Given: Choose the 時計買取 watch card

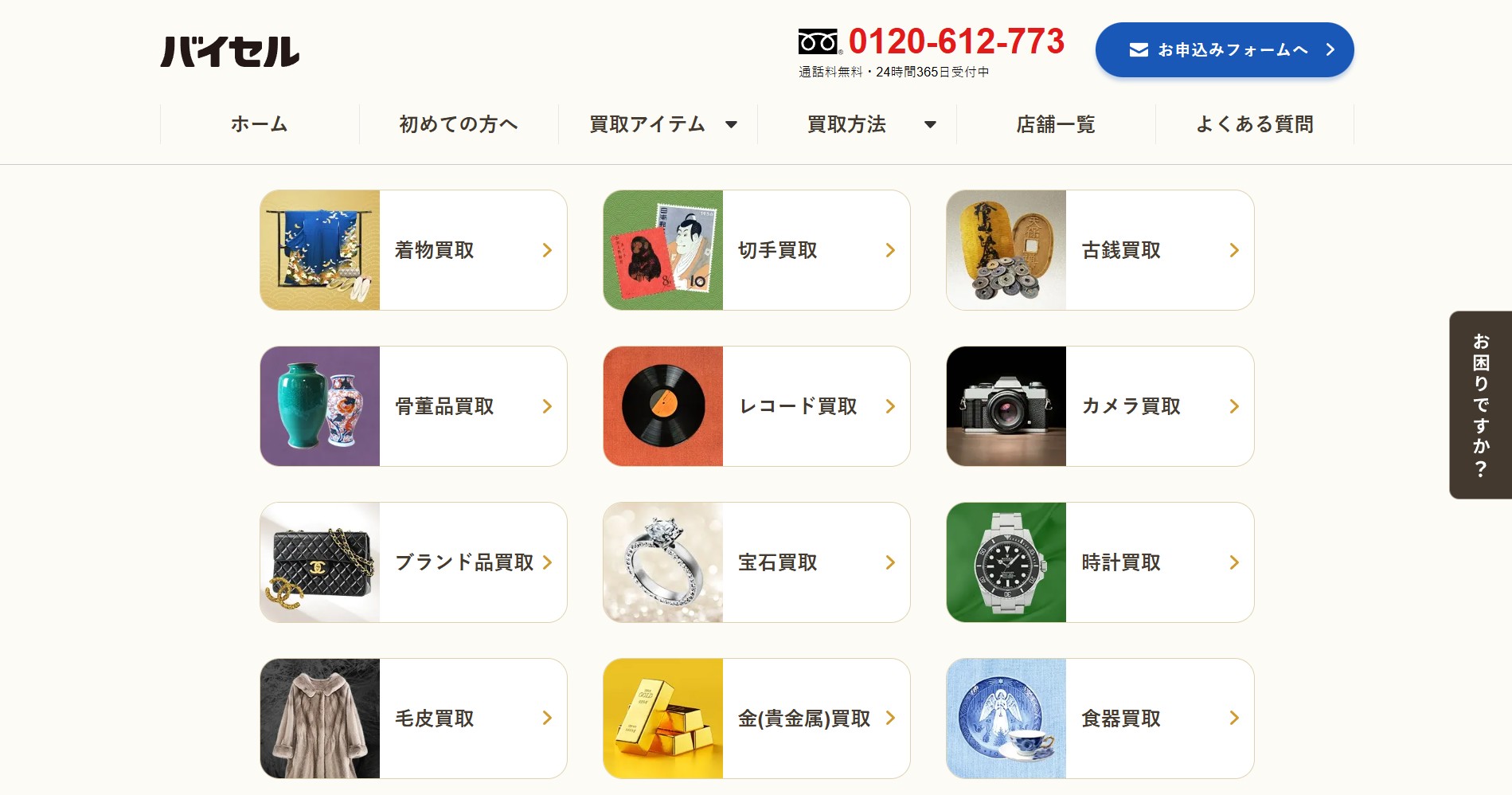Looking at the screenshot, I should [x=1100, y=562].
